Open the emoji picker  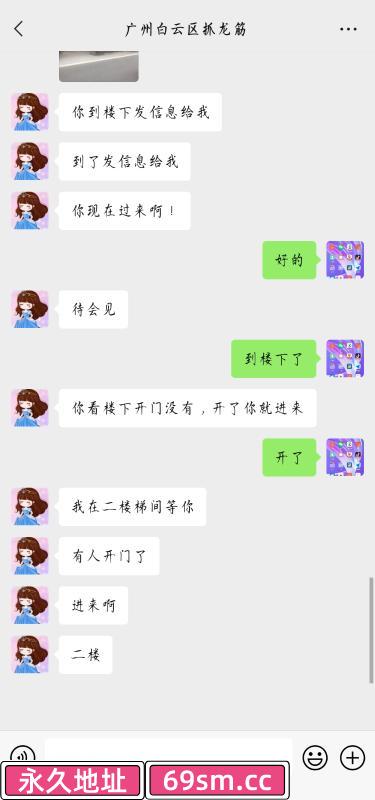click(x=315, y=758)
